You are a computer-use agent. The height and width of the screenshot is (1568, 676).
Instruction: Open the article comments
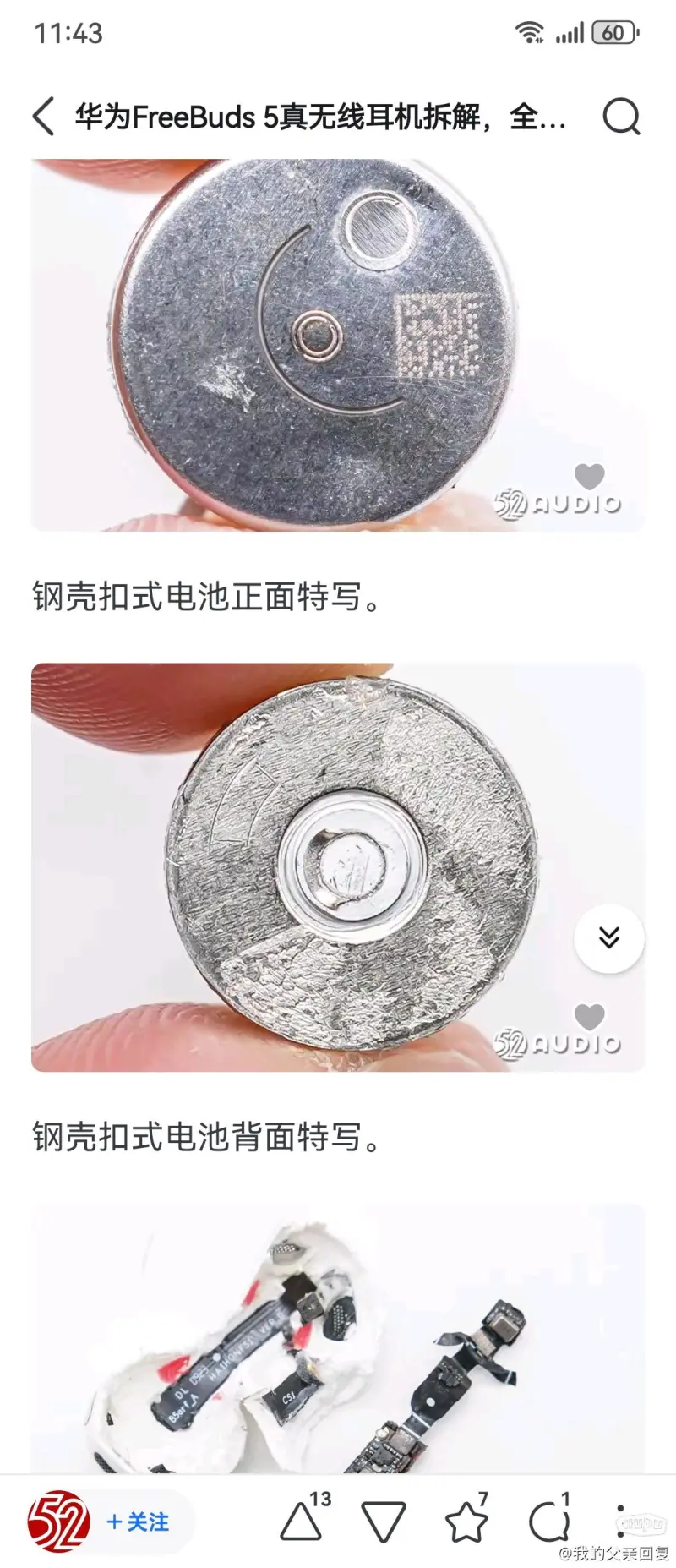[x=548, y=1522]
